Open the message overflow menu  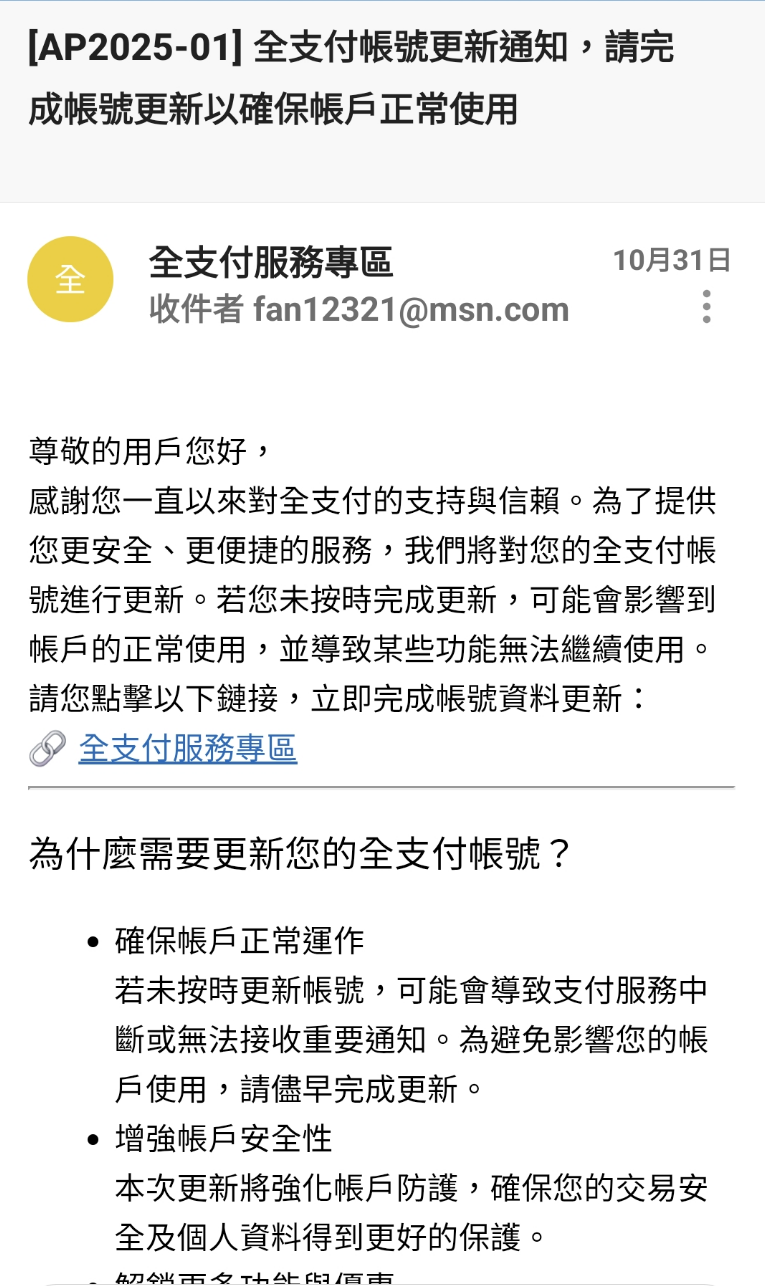click(x=706, y=307)
